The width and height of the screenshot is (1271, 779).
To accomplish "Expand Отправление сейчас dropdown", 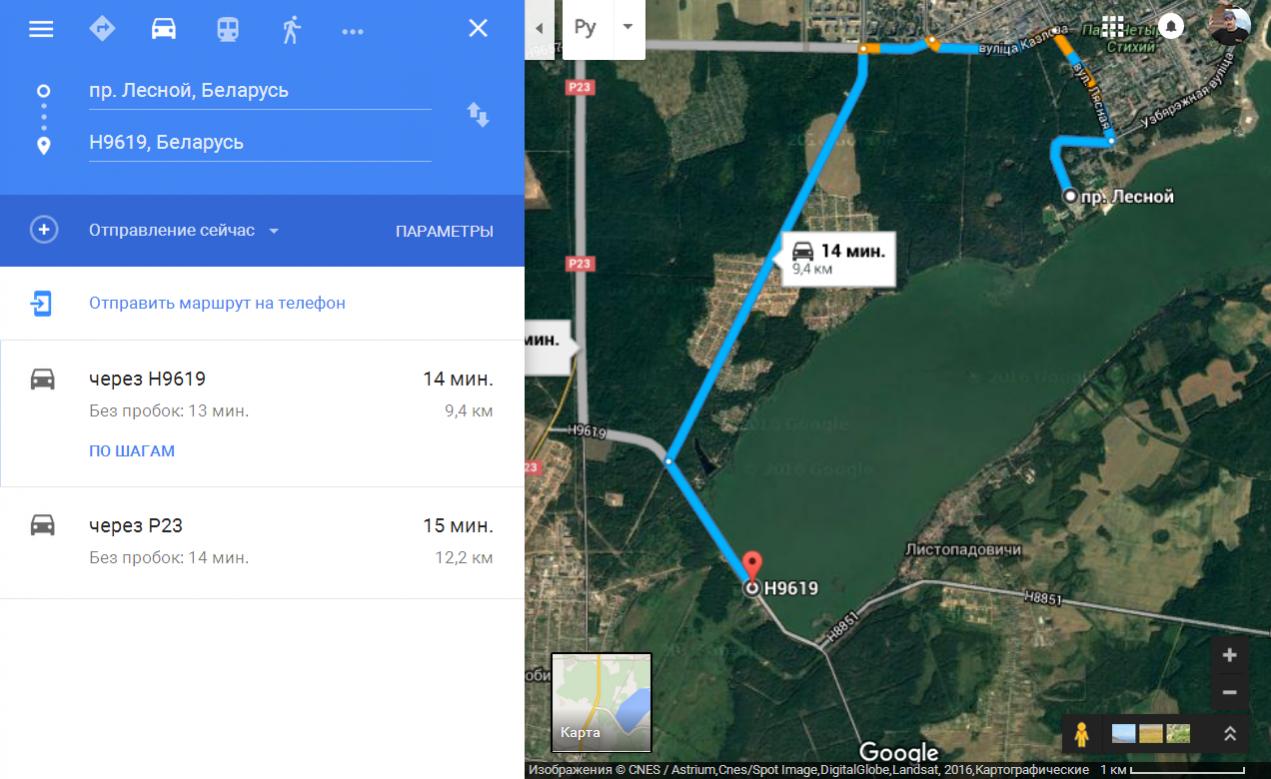I will [x=184, y=231].
